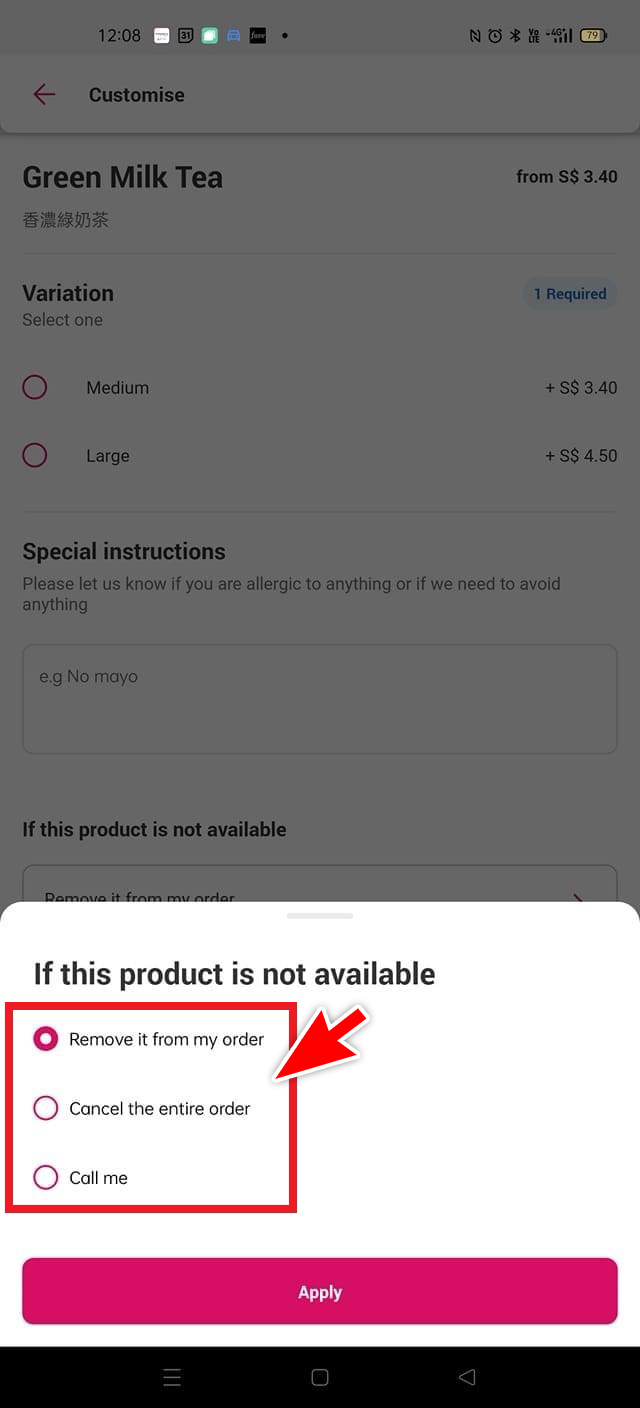The width and height of the screenshot is (640, 1408).
Task: Go to the system home screen
Action: coord(320,1377)
